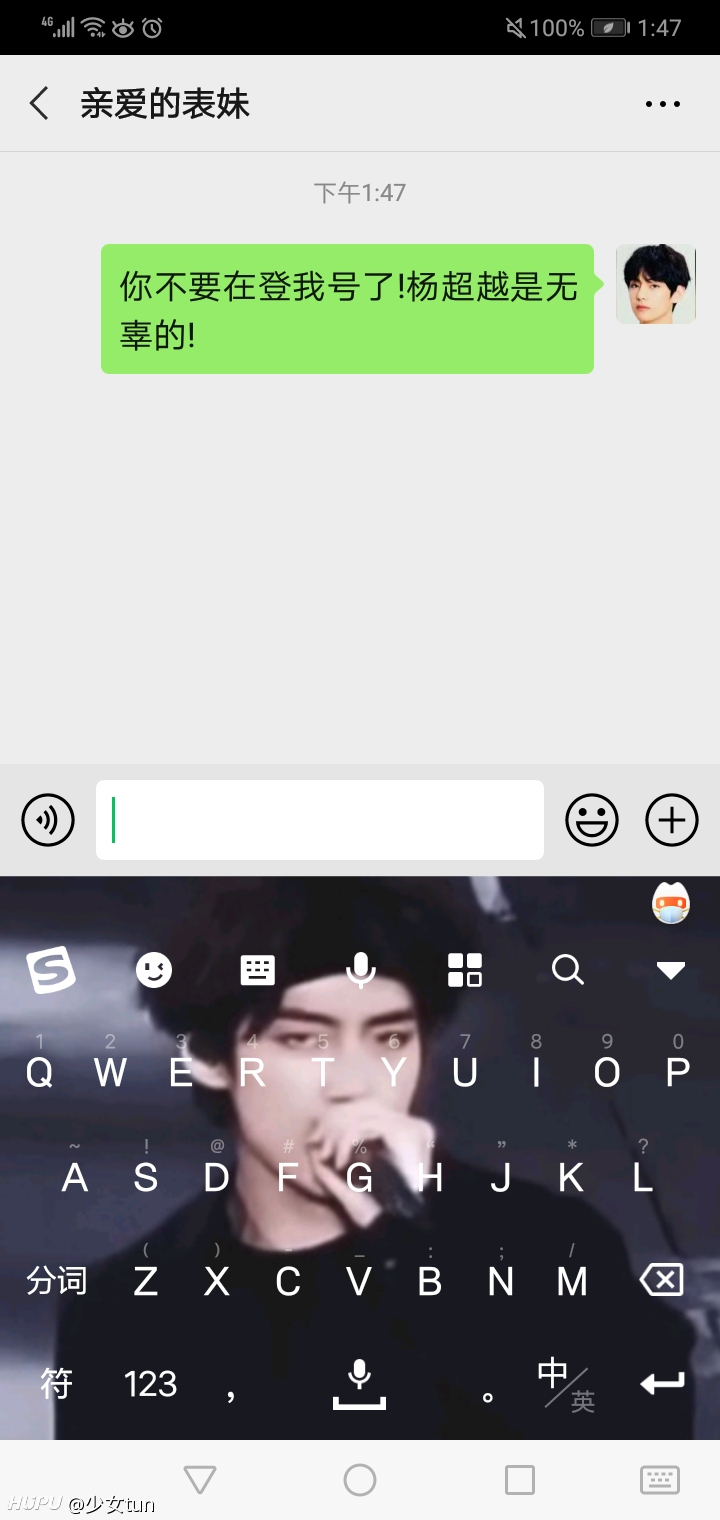This screenshot has height=1520, width=720.
Task: Switch to the 123 number keyboard
Action: pyautogui.click(x=150, y=1384)
